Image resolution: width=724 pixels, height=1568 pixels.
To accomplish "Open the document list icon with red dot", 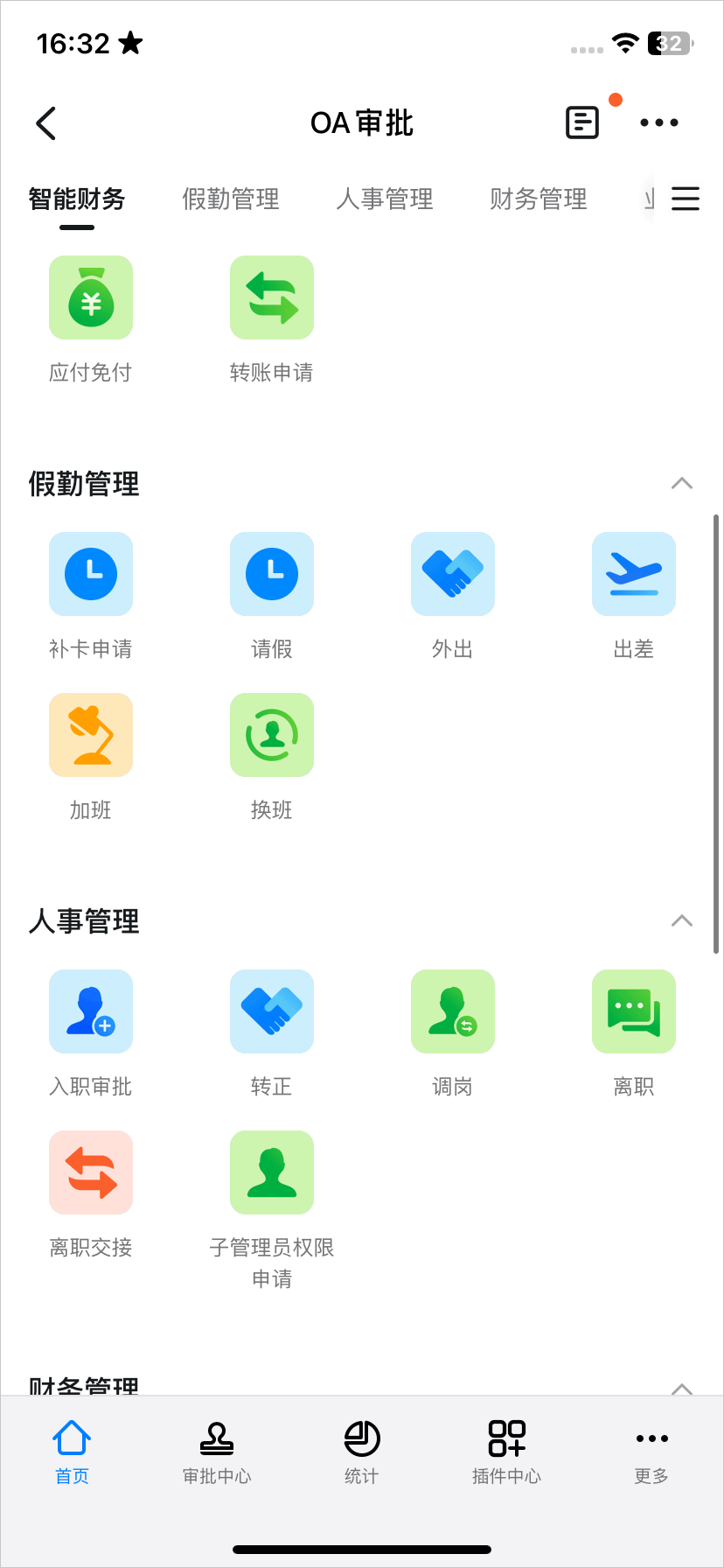I will coord(582,122).
